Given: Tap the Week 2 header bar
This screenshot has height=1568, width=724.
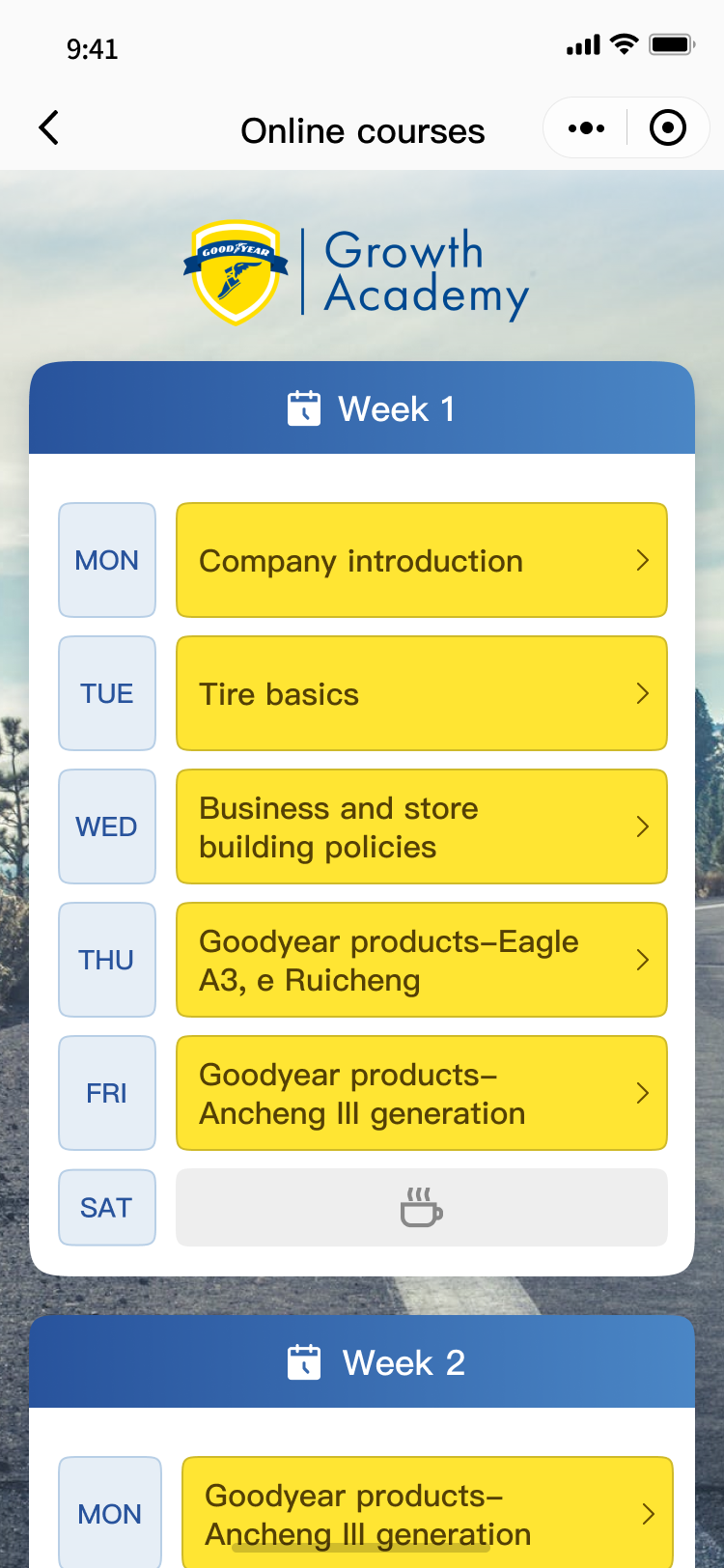Looking at the screenshot, I should [x=362, y=1361].
